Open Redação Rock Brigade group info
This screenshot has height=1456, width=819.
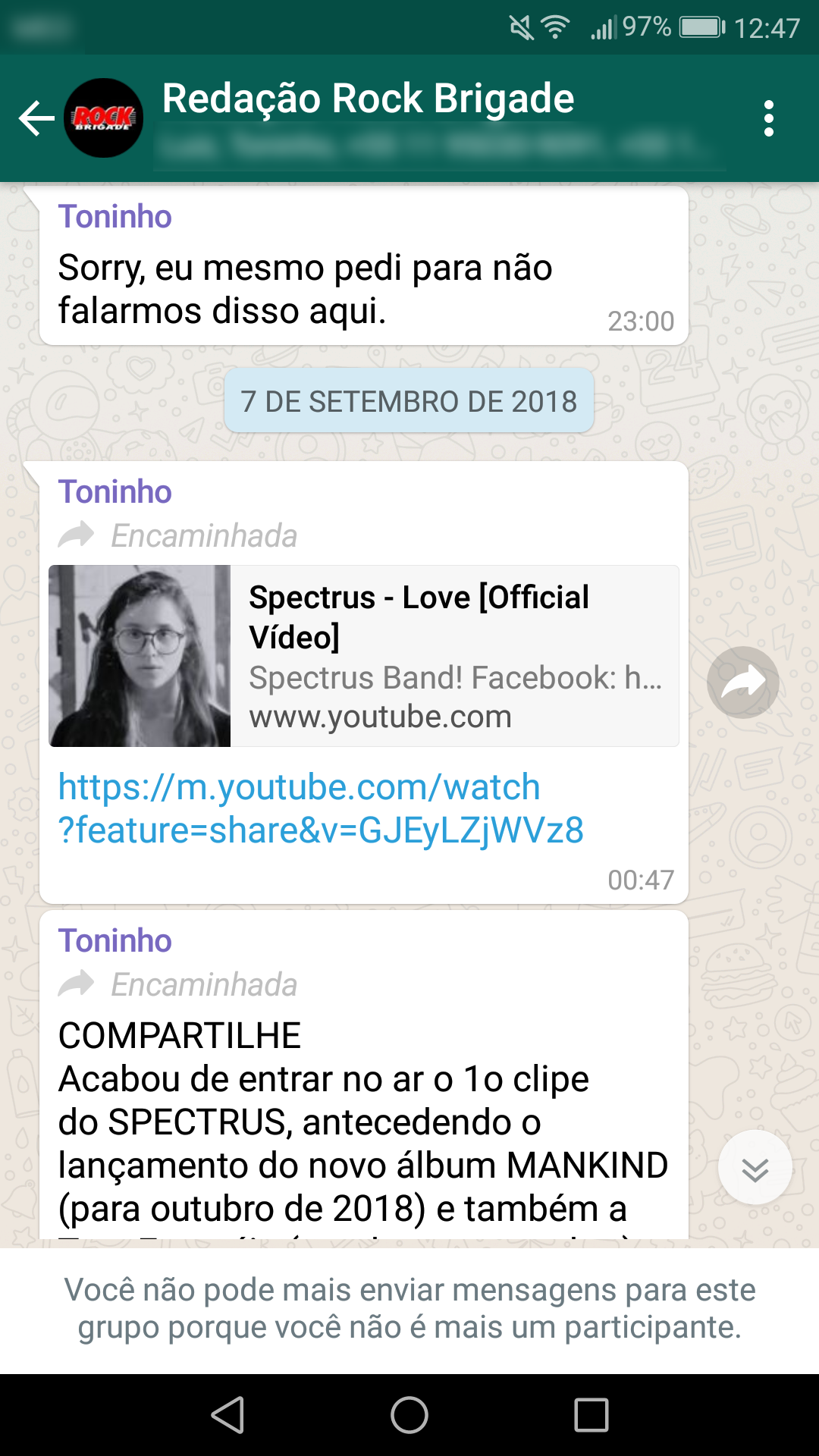(368, 99)
